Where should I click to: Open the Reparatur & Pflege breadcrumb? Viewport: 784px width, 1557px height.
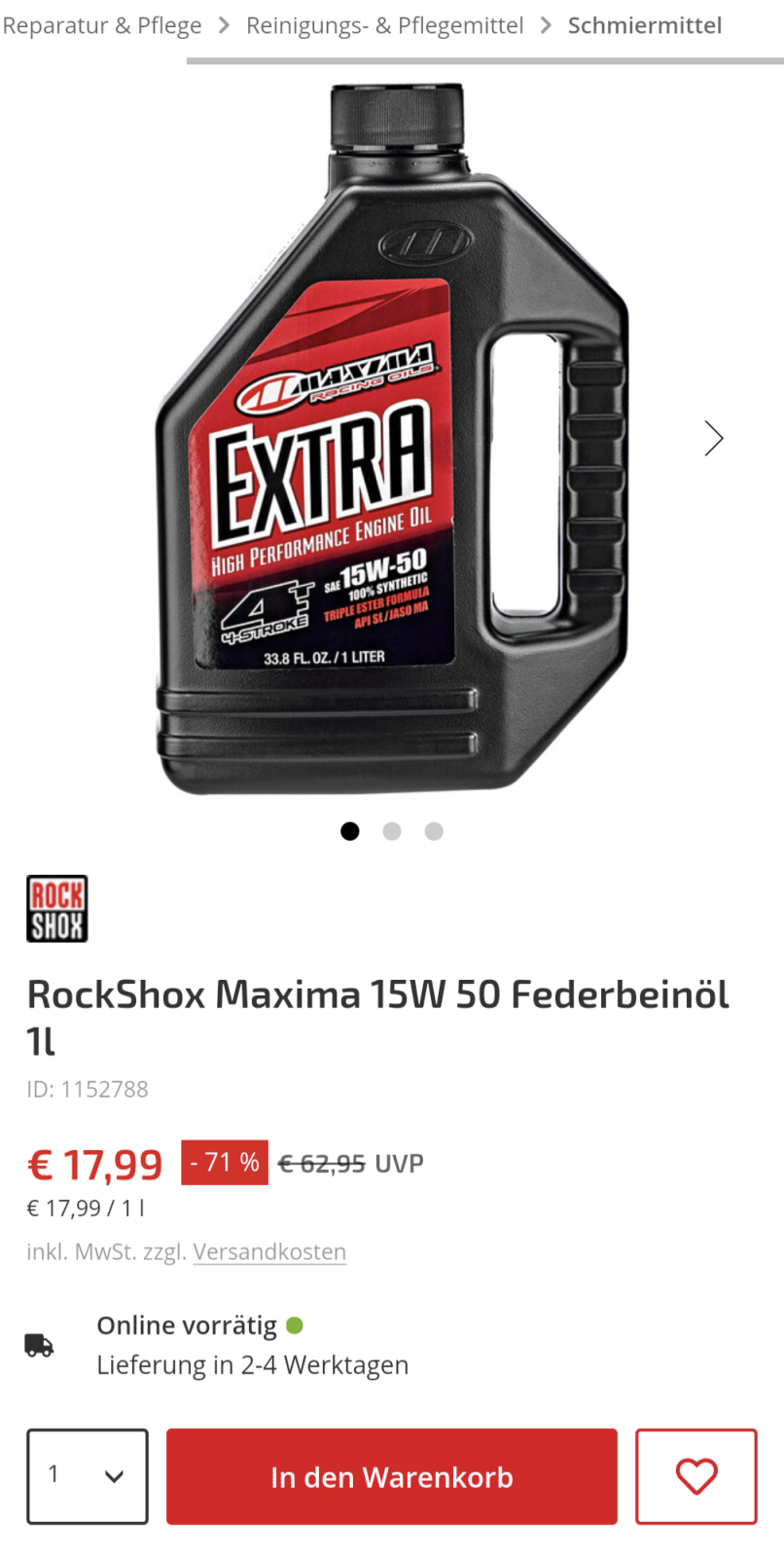101,25
